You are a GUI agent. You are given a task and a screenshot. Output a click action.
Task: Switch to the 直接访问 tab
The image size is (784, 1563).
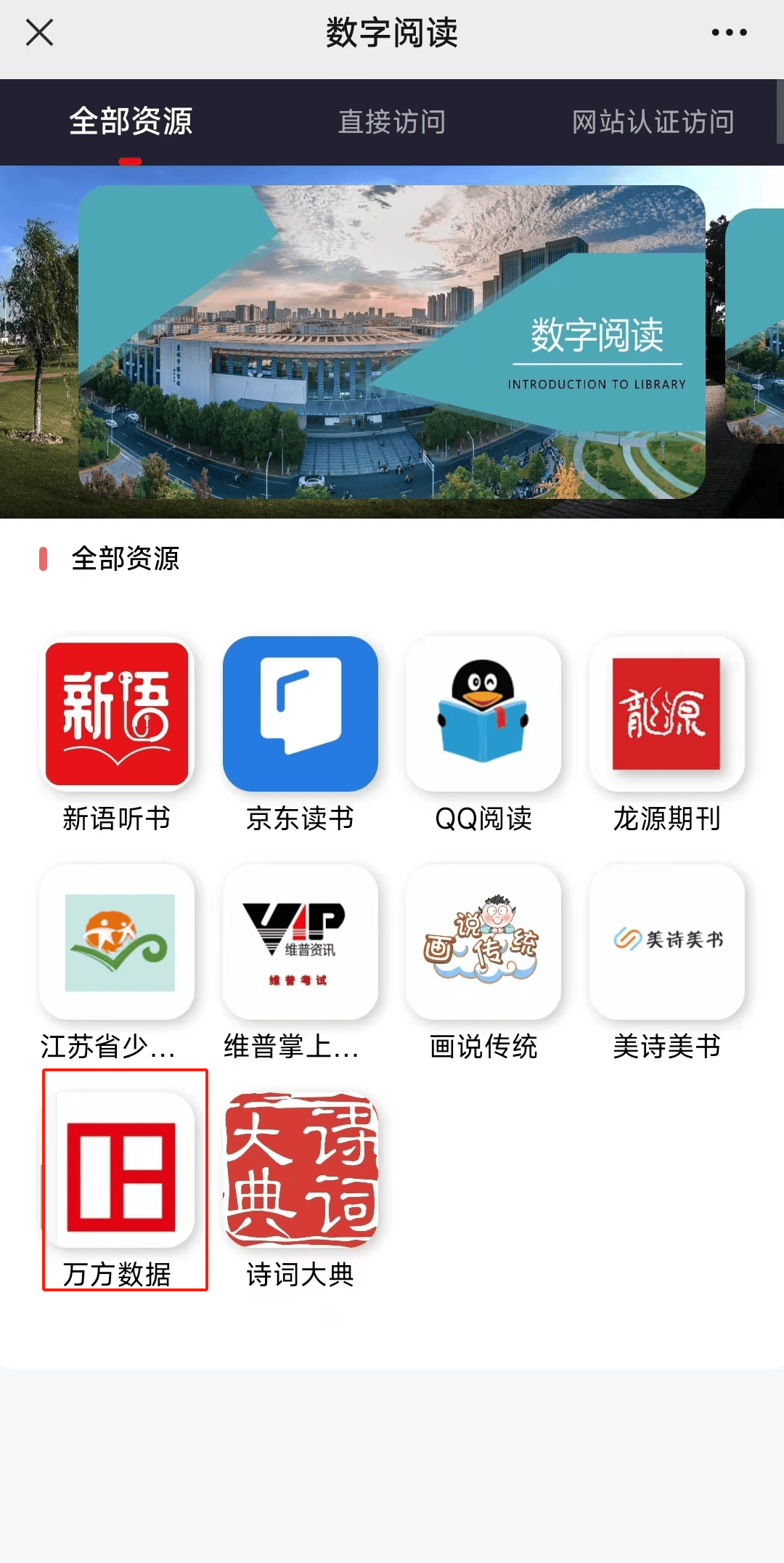coord(392,122)
